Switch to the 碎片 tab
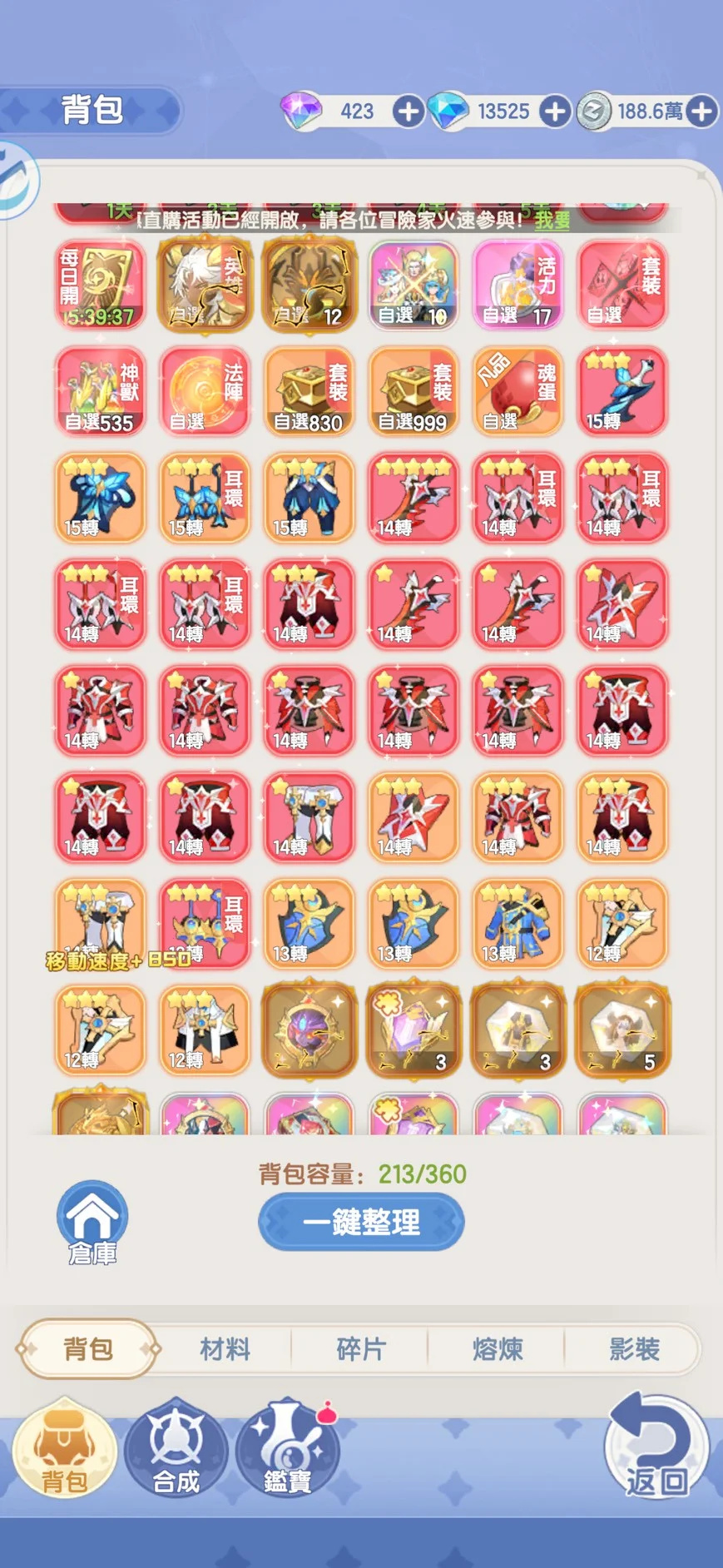Viewport: 723px width, 1568px height. tap(361, 1349)
